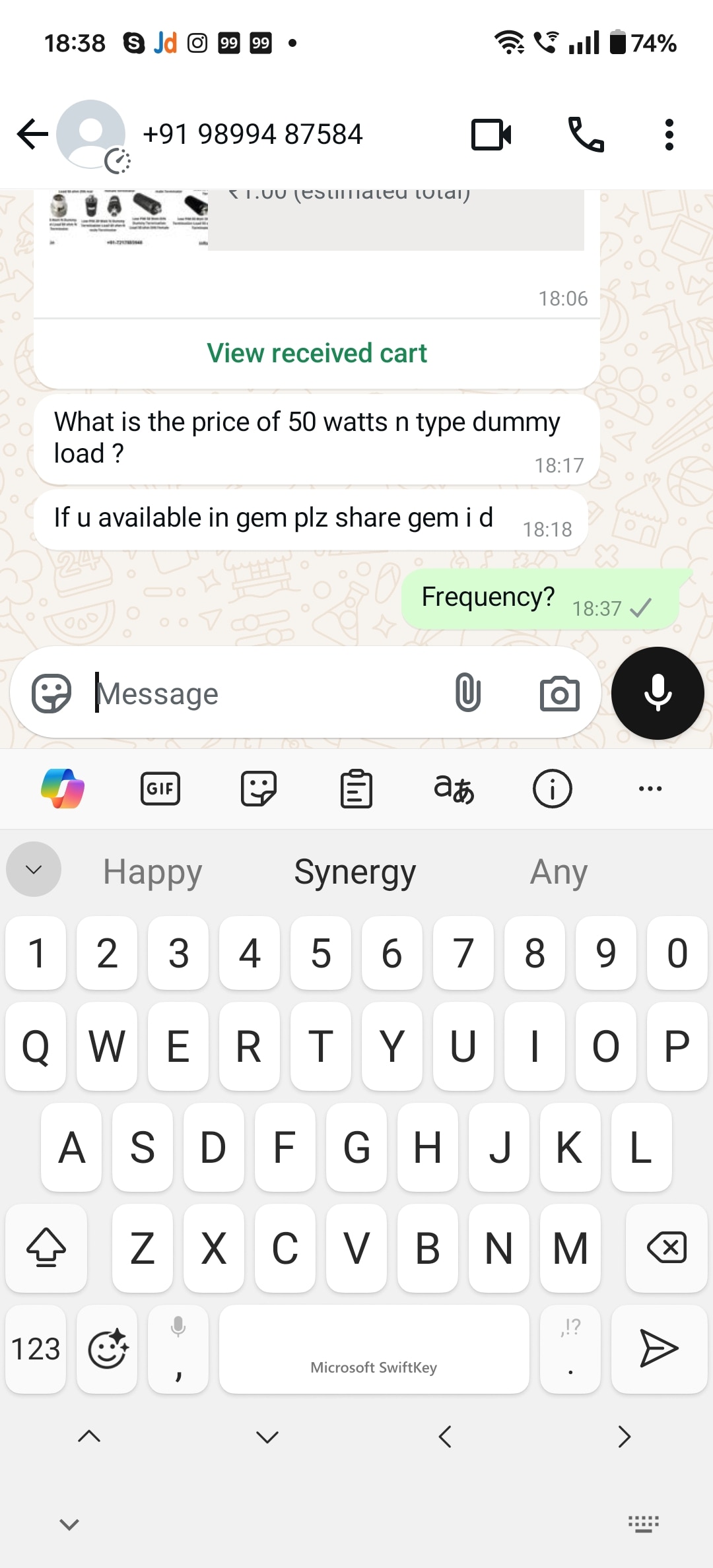This screenshot has width=713, height=1568.
Task: Open the camera from message bar
Action: (x=560, y=693)
